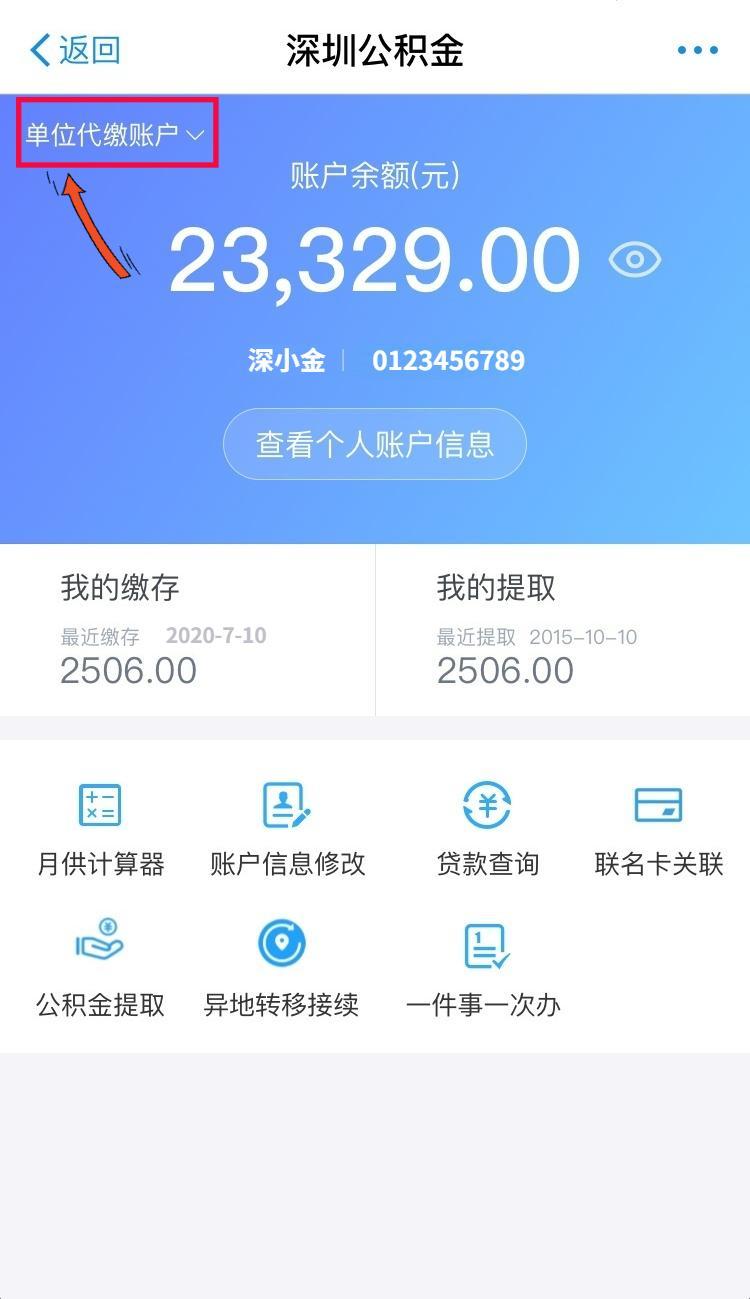Image resolution: width=750 pixels, height=1299 pixels.
Task: Open 我的提取 withdrawal details
Action: coord(562,630)
